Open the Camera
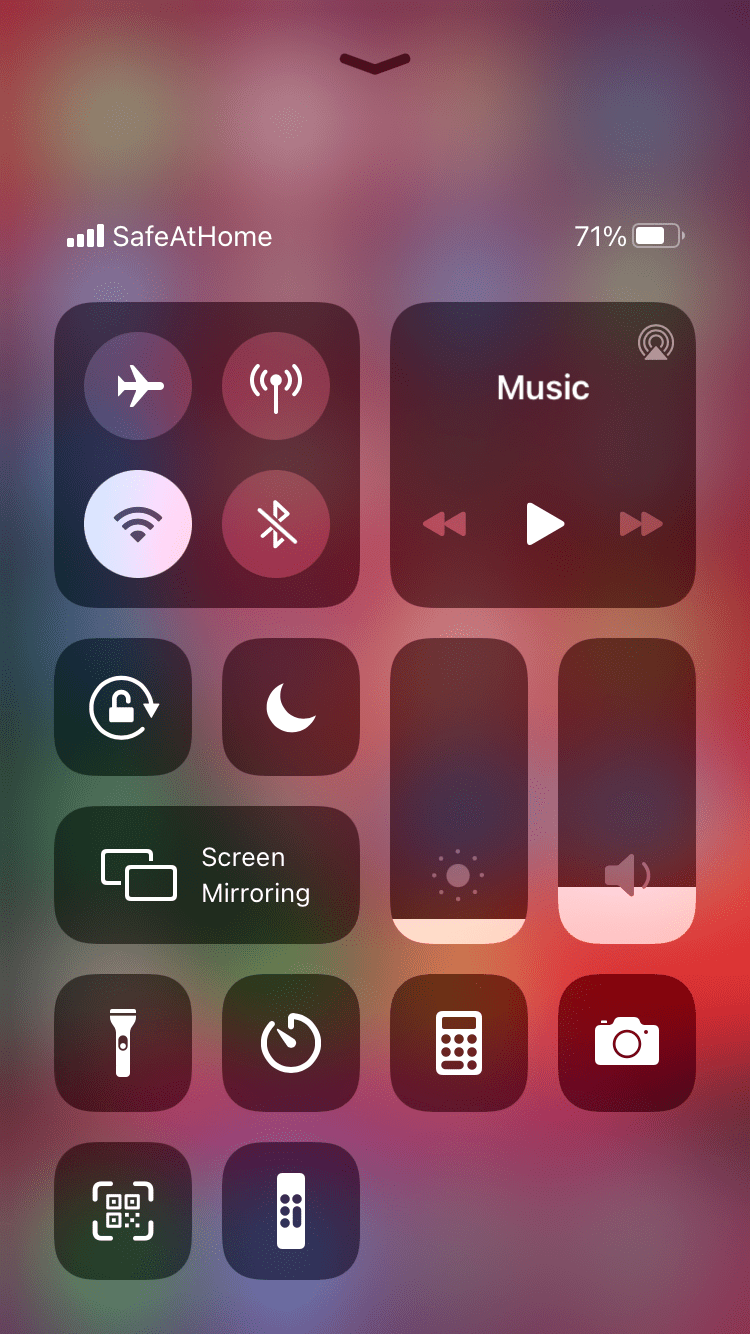 click(x=626, y=1043)
